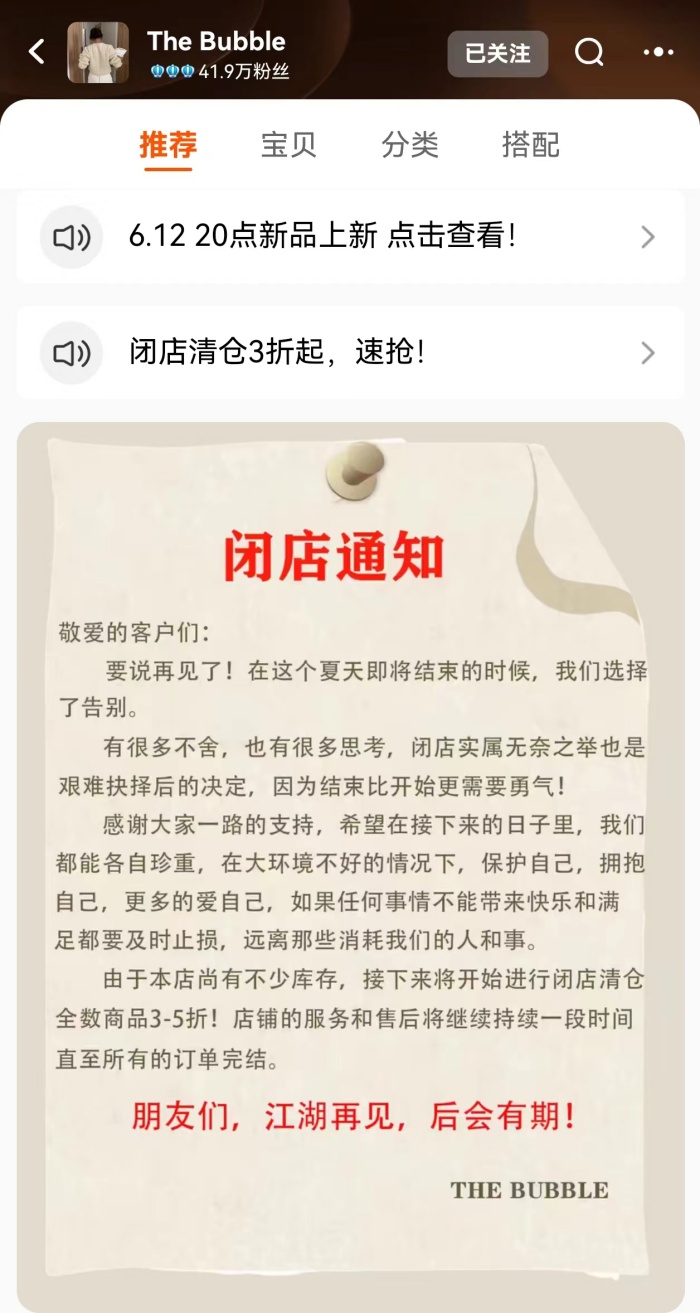
Task: Tap the 已关注 following button
Action: [x=497, y=53]
